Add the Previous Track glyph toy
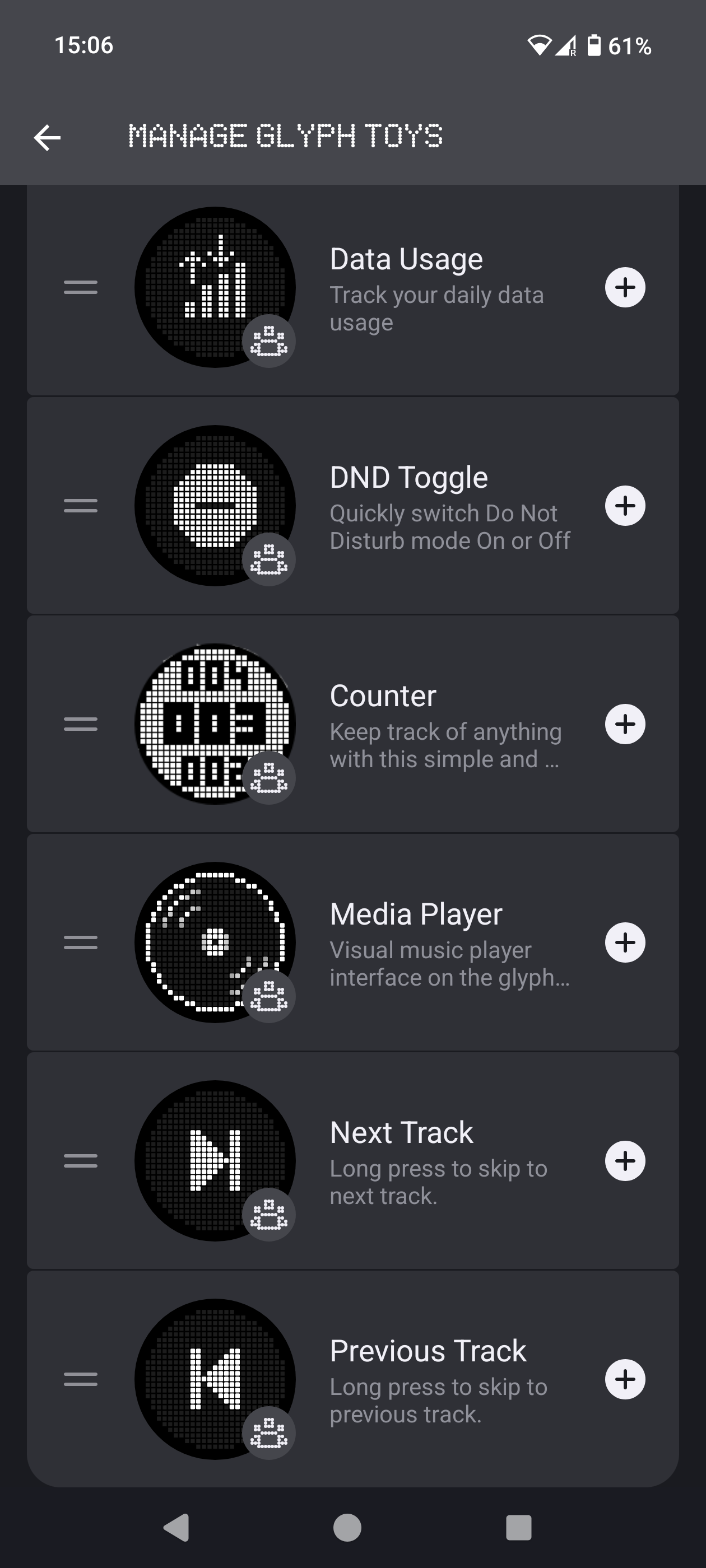This screenshot has width=706, height=1568. 624,1379
